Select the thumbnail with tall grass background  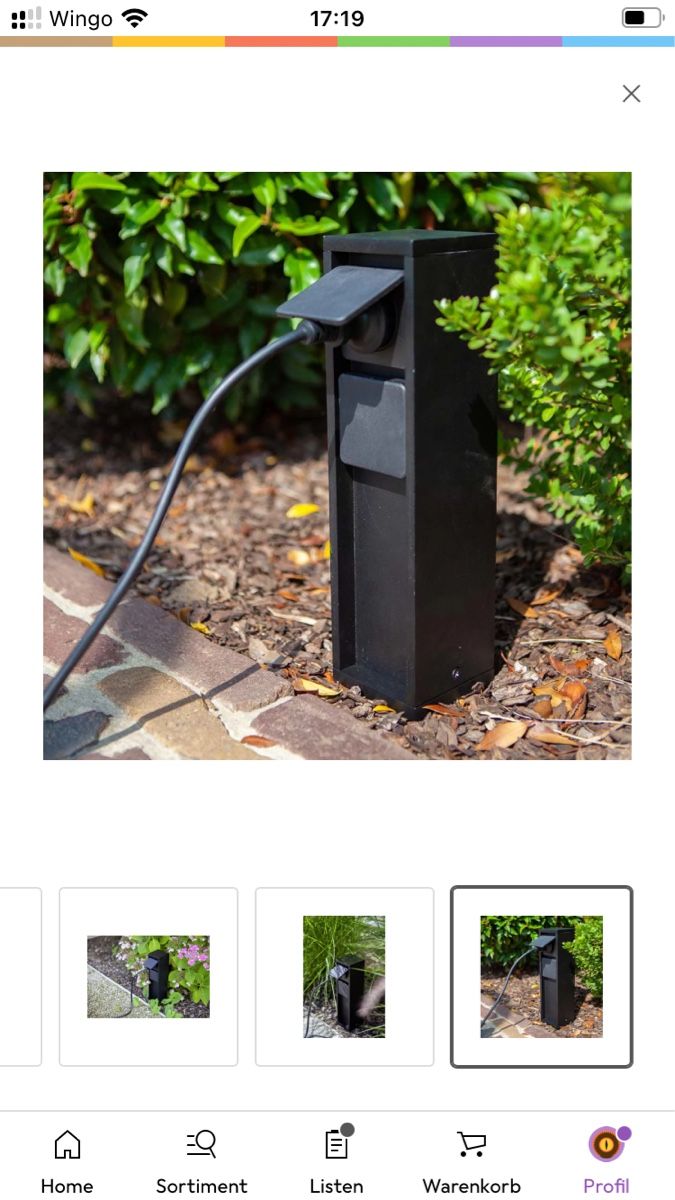344,977
